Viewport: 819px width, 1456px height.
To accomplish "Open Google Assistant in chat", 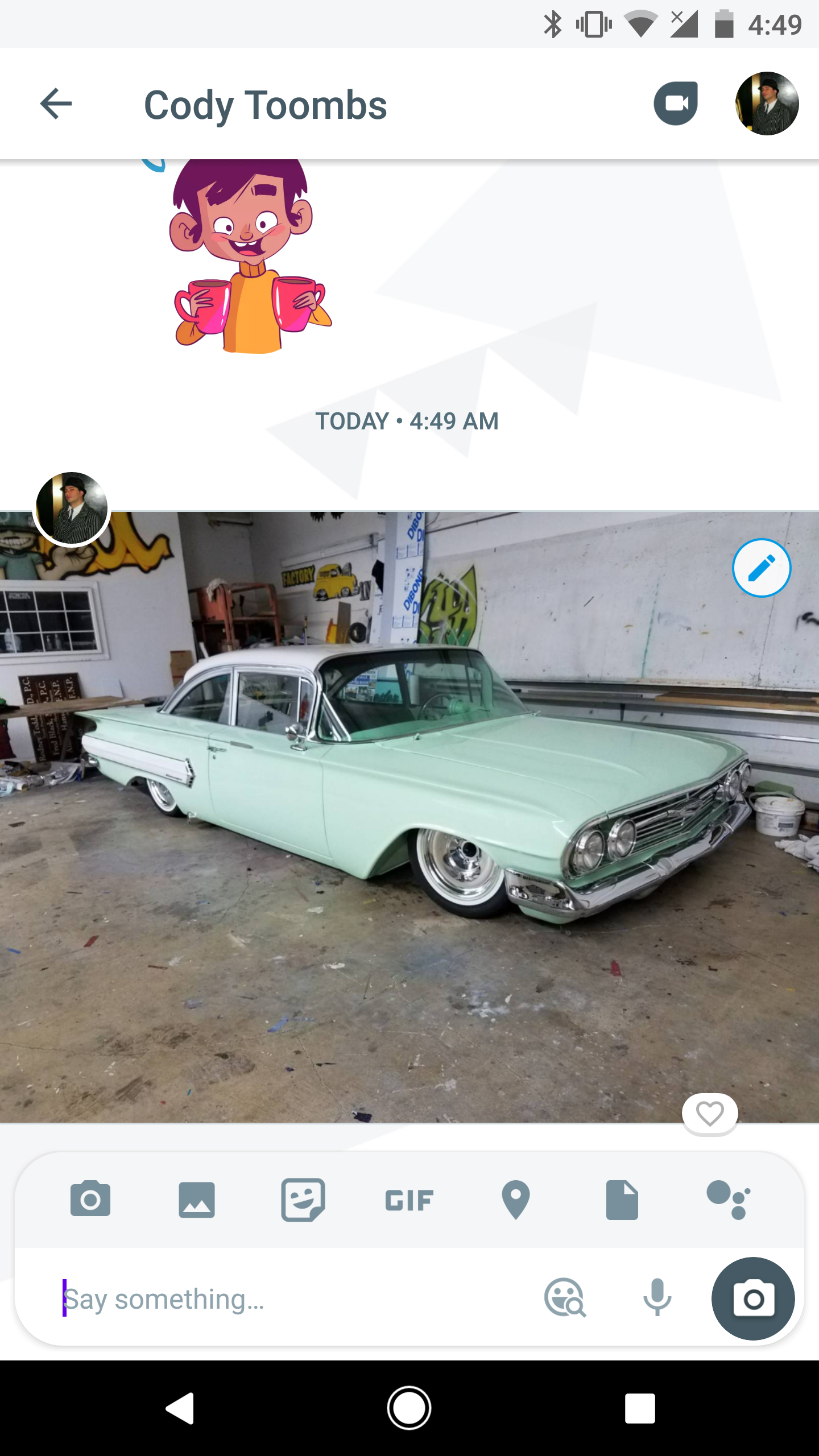I will click(x=729, y=1199).
